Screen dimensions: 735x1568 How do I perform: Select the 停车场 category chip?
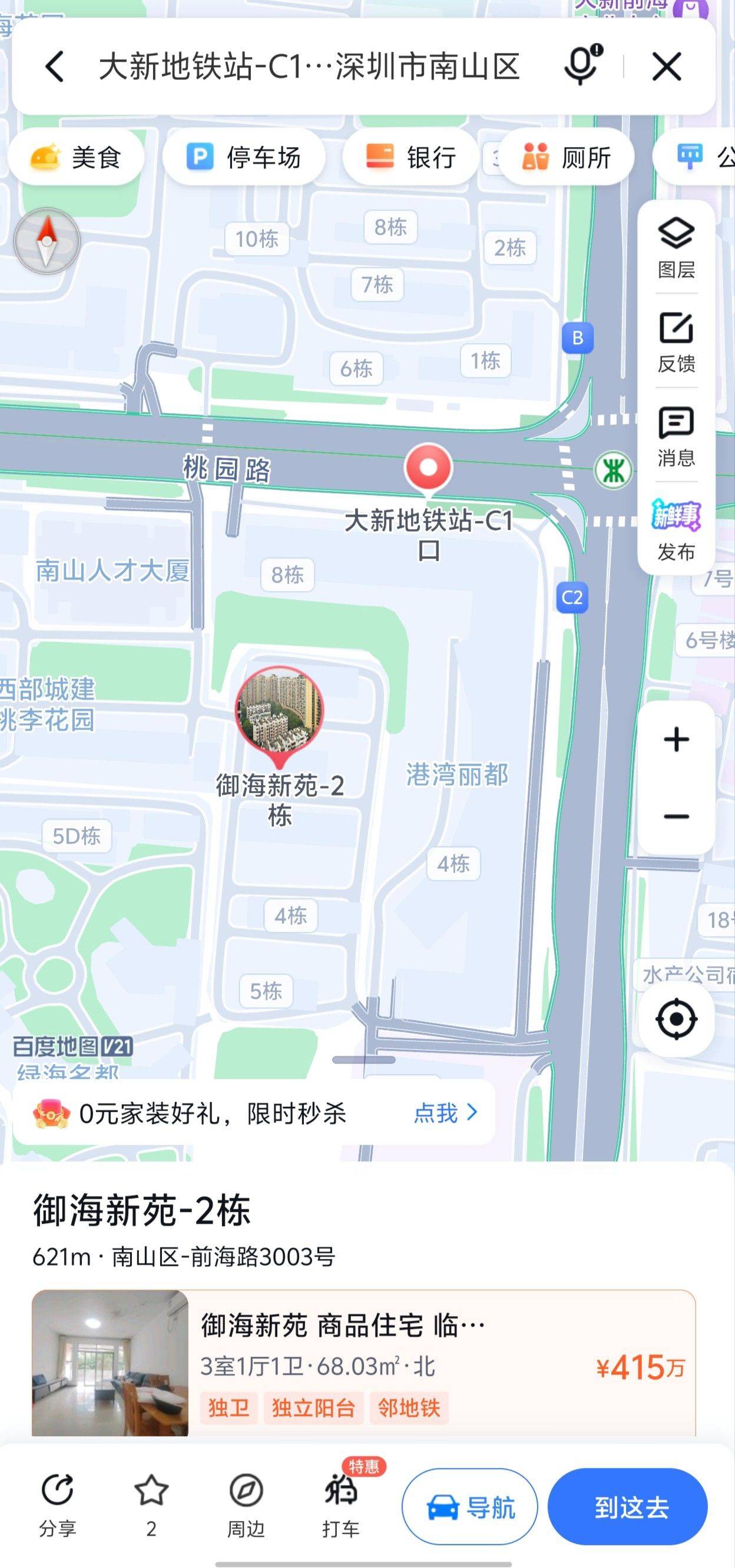tap(244, 157)
